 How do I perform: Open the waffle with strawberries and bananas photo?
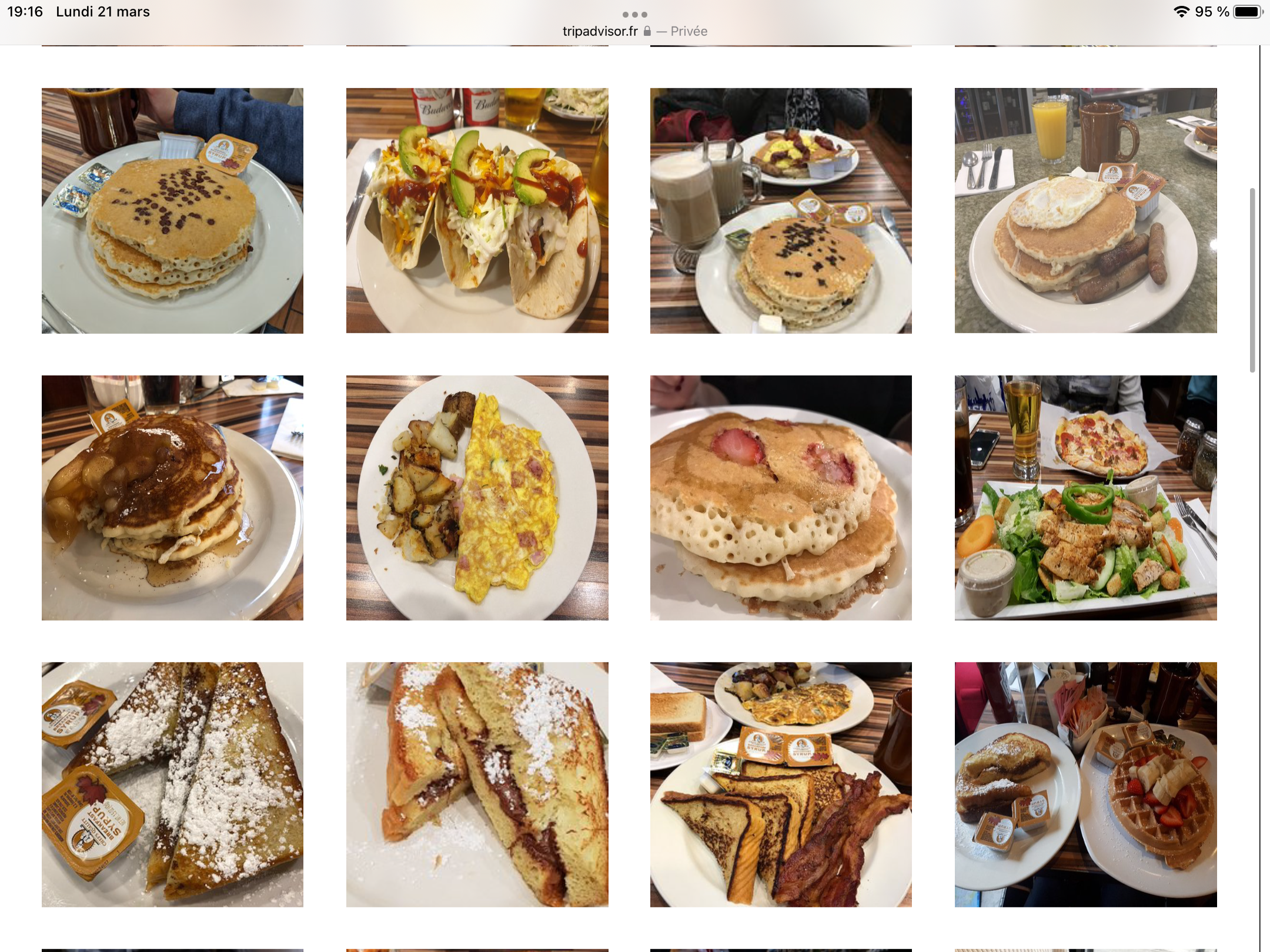click(x=1085, y=785)
